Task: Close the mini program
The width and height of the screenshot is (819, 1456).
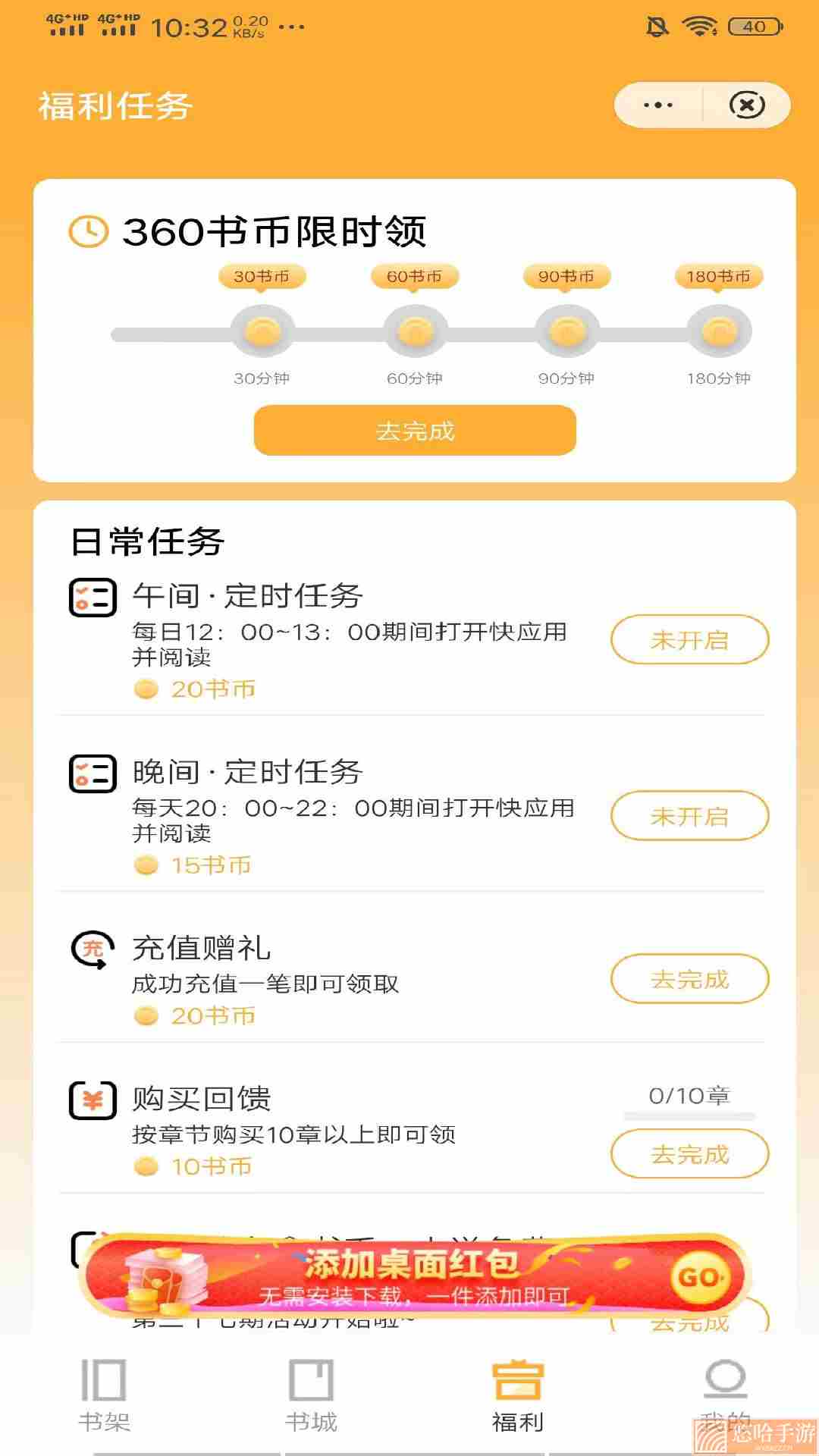Action: 747,105
